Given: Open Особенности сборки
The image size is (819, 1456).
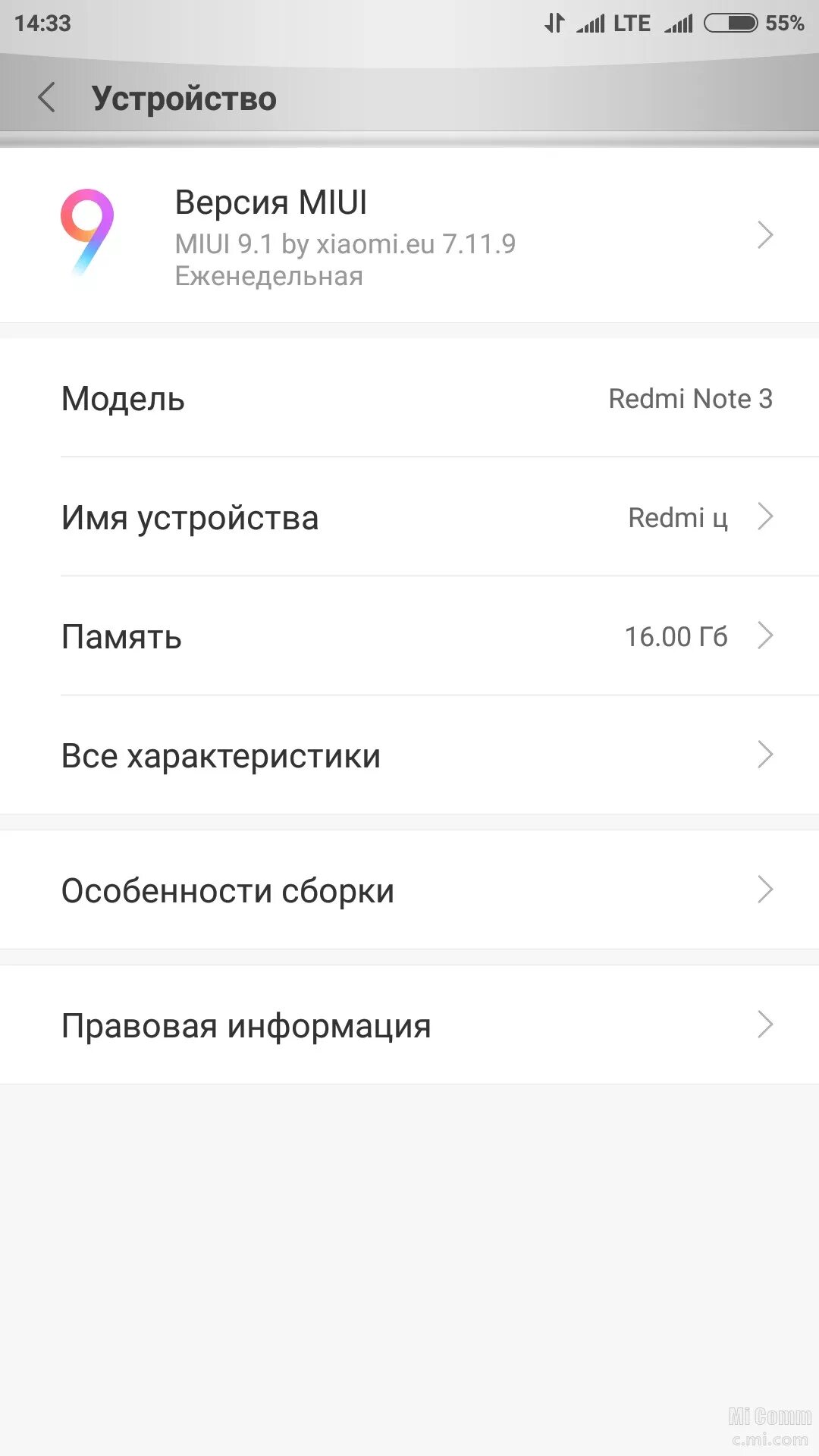Looking at the screenshot, I should [409, 890].
